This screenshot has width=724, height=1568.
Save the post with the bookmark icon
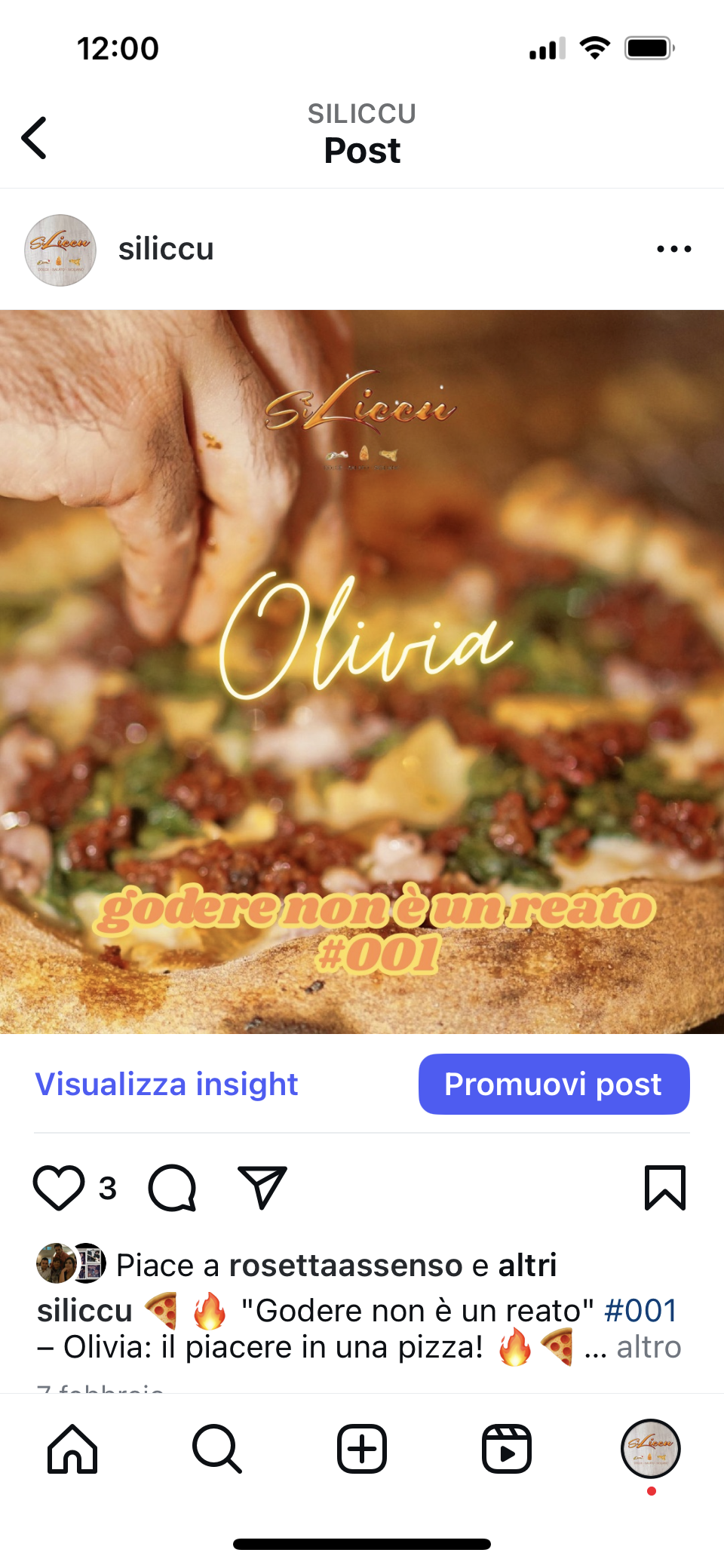664,1188
